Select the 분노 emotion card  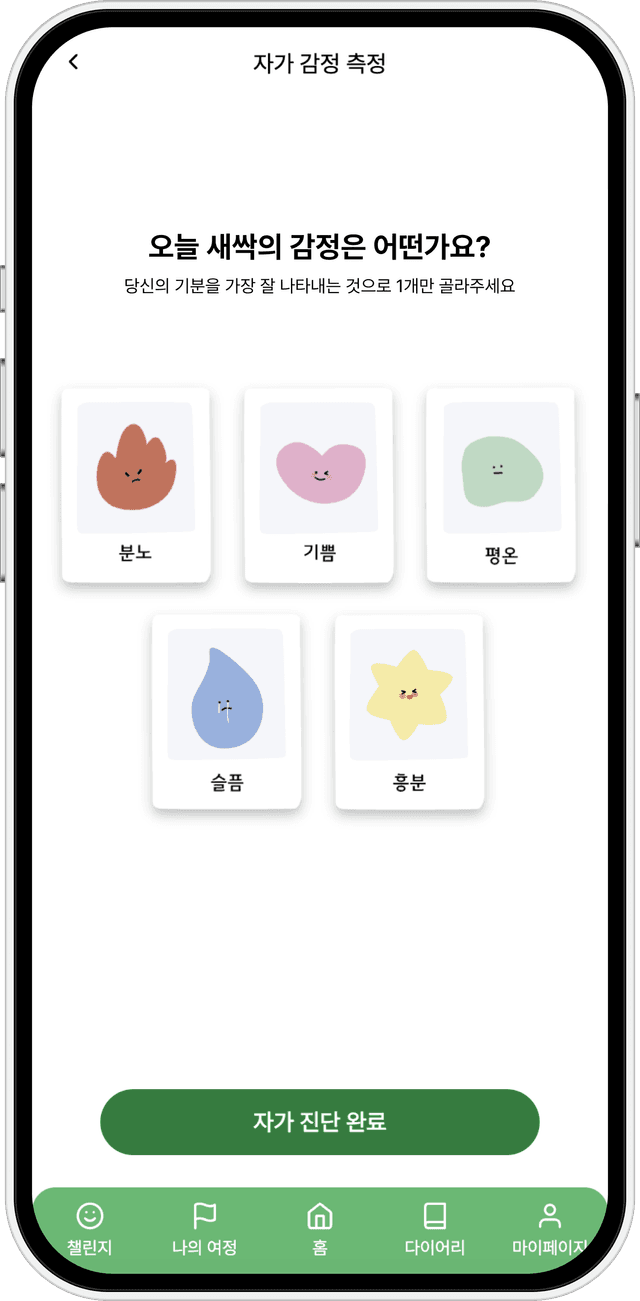[135, 484]
